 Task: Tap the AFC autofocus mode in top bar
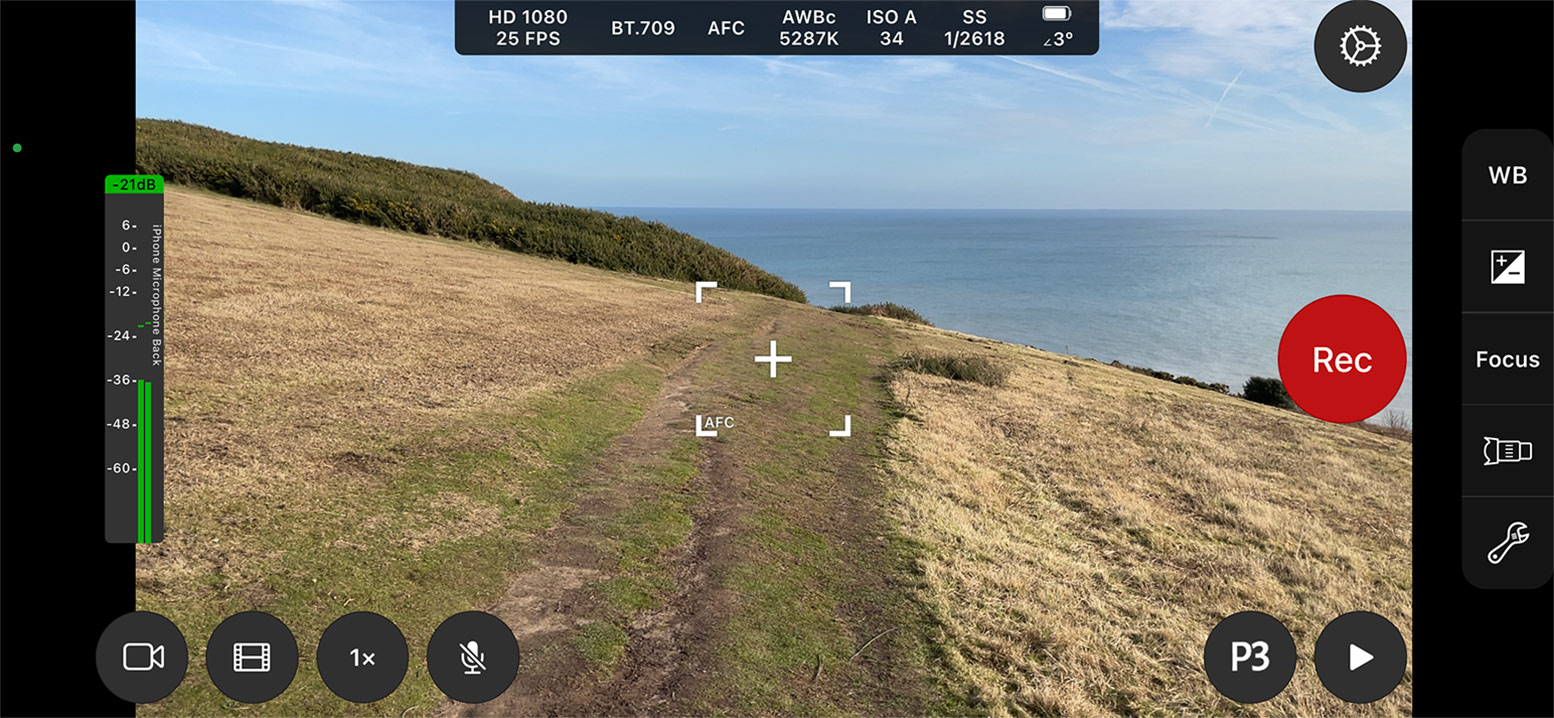726,28
